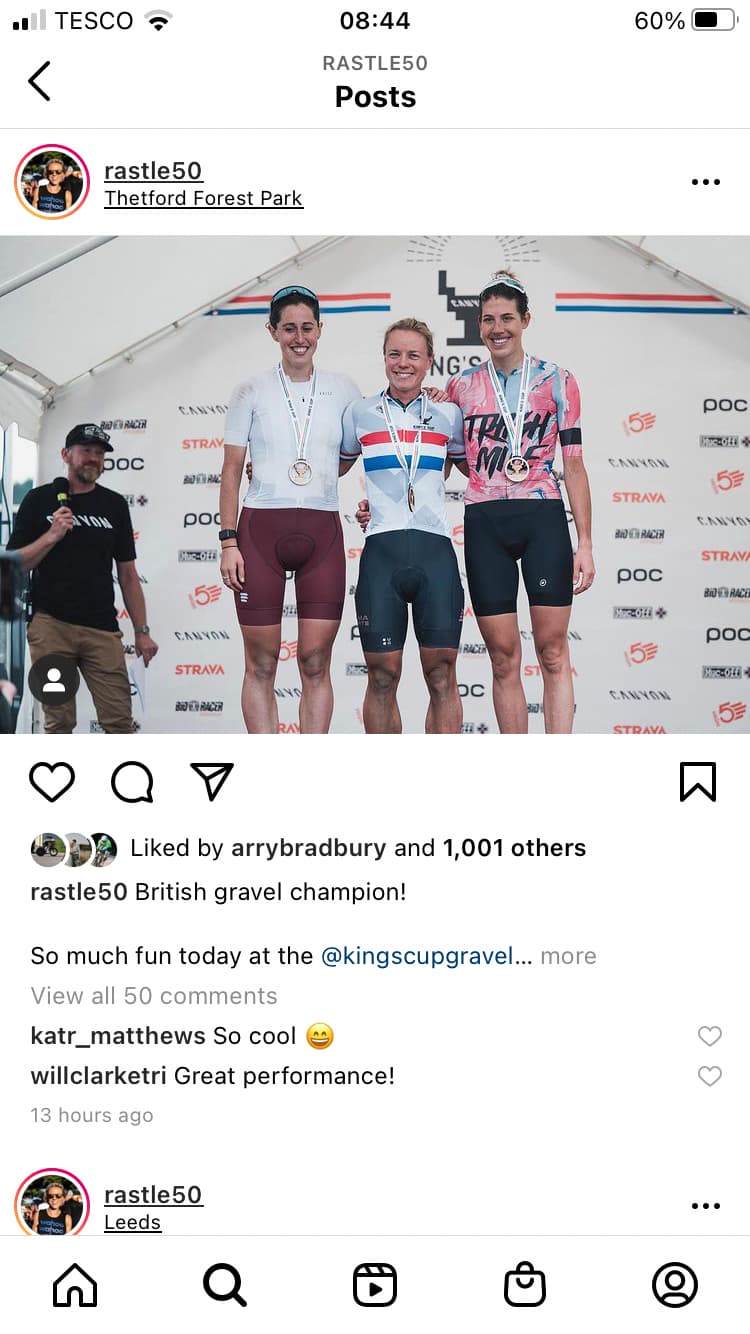Image resolution: width=750 pixels, height=1334 pixels.
Task: Bookmark the British gravel champion post
Action: click(698, 782)
